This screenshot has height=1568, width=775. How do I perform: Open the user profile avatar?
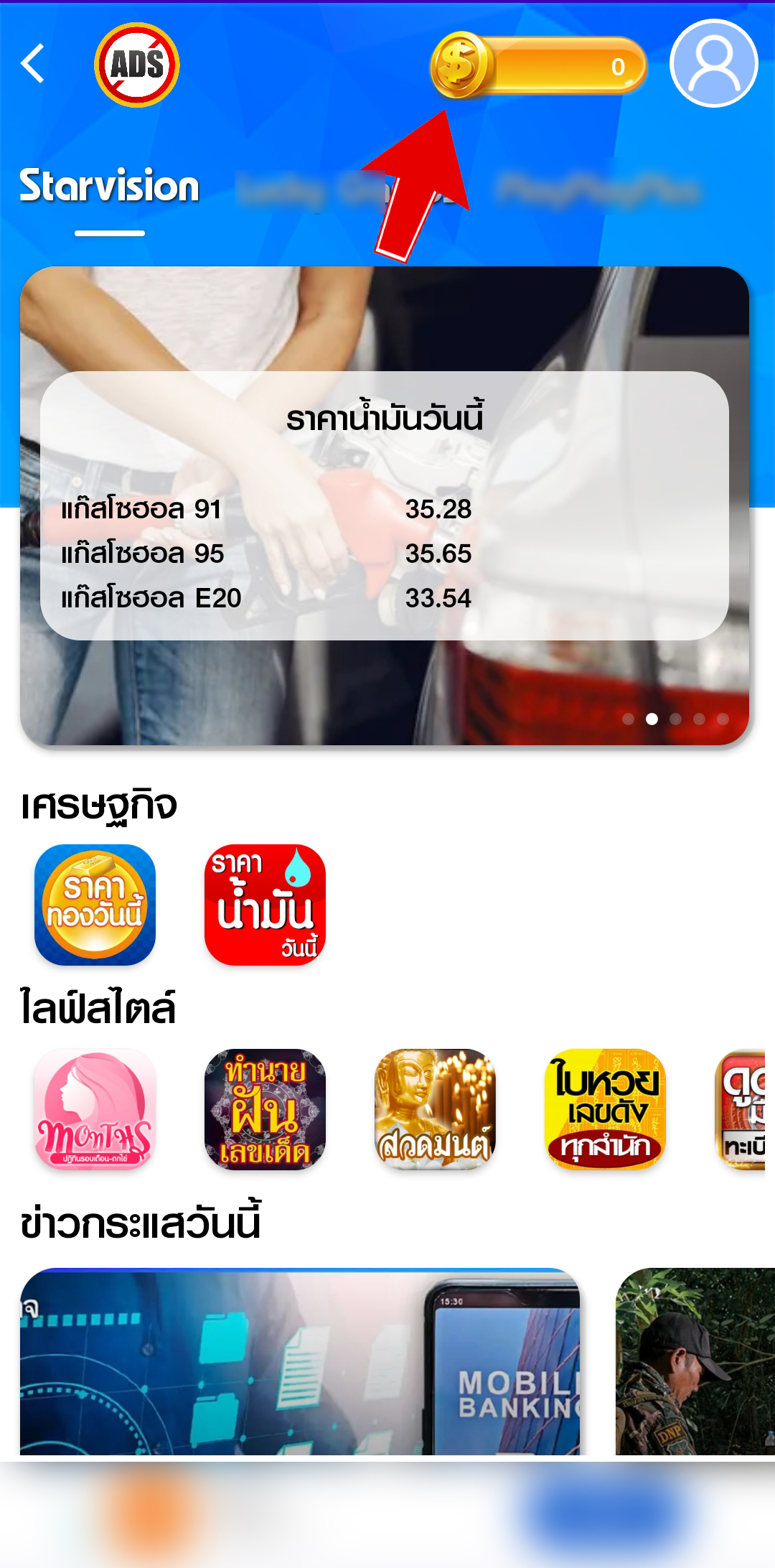(x=713, y=63)
